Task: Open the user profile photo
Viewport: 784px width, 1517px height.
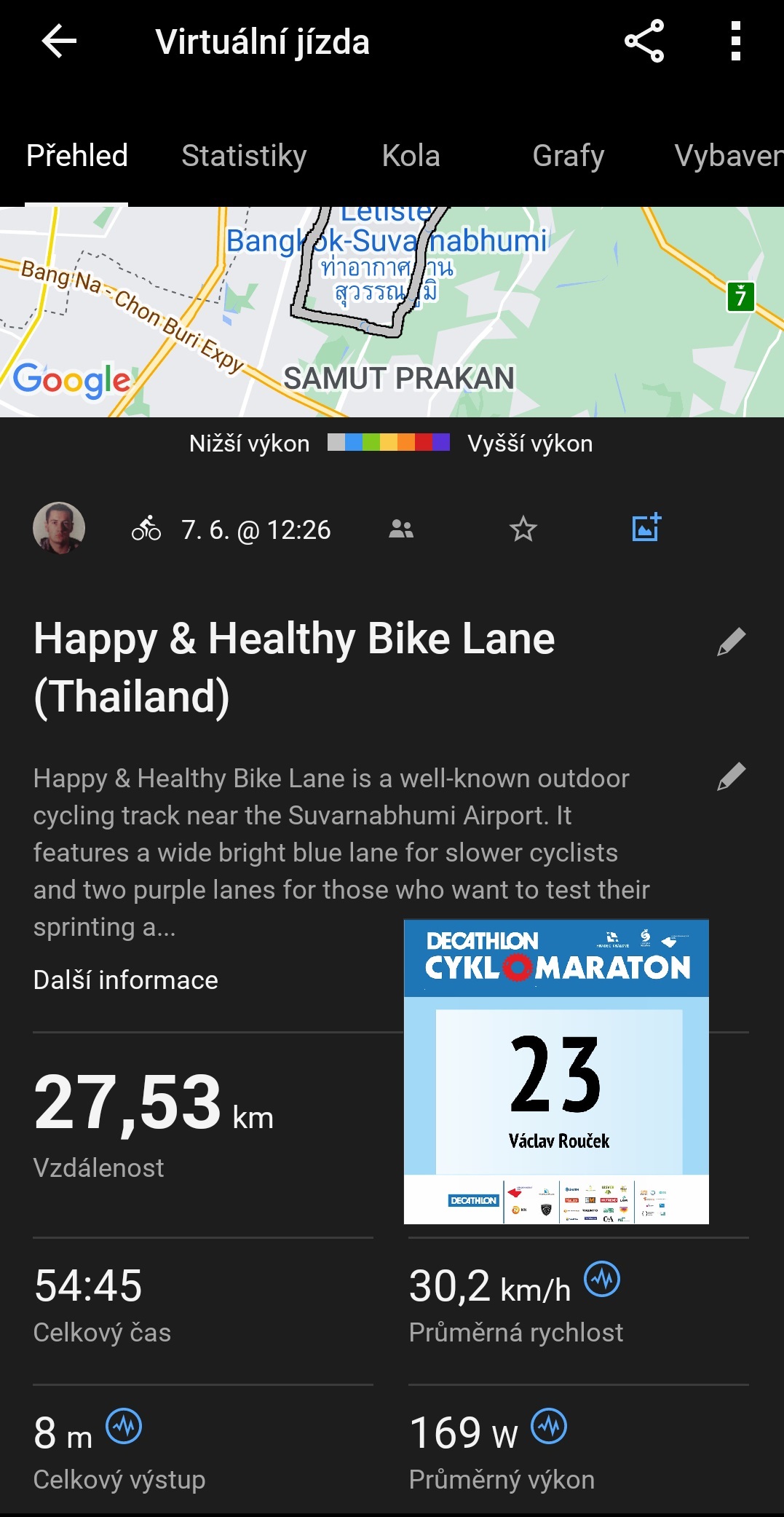Action: point(59,528)
